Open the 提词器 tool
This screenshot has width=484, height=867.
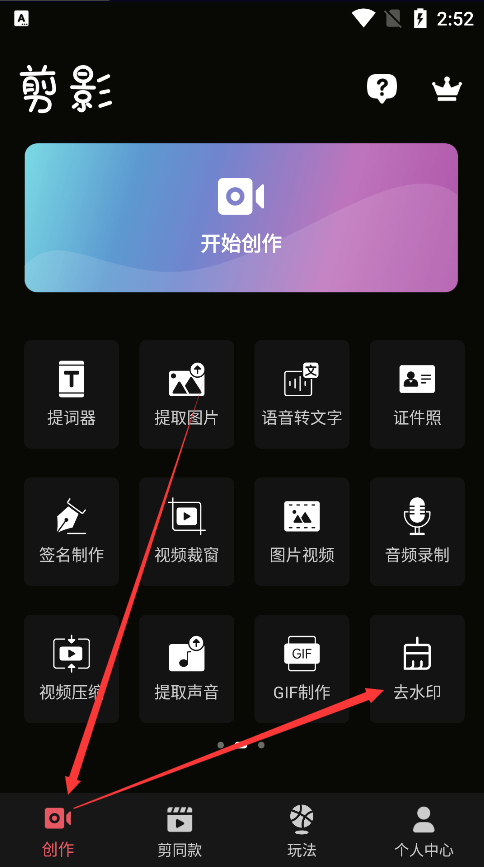click(x=71, y=394)
